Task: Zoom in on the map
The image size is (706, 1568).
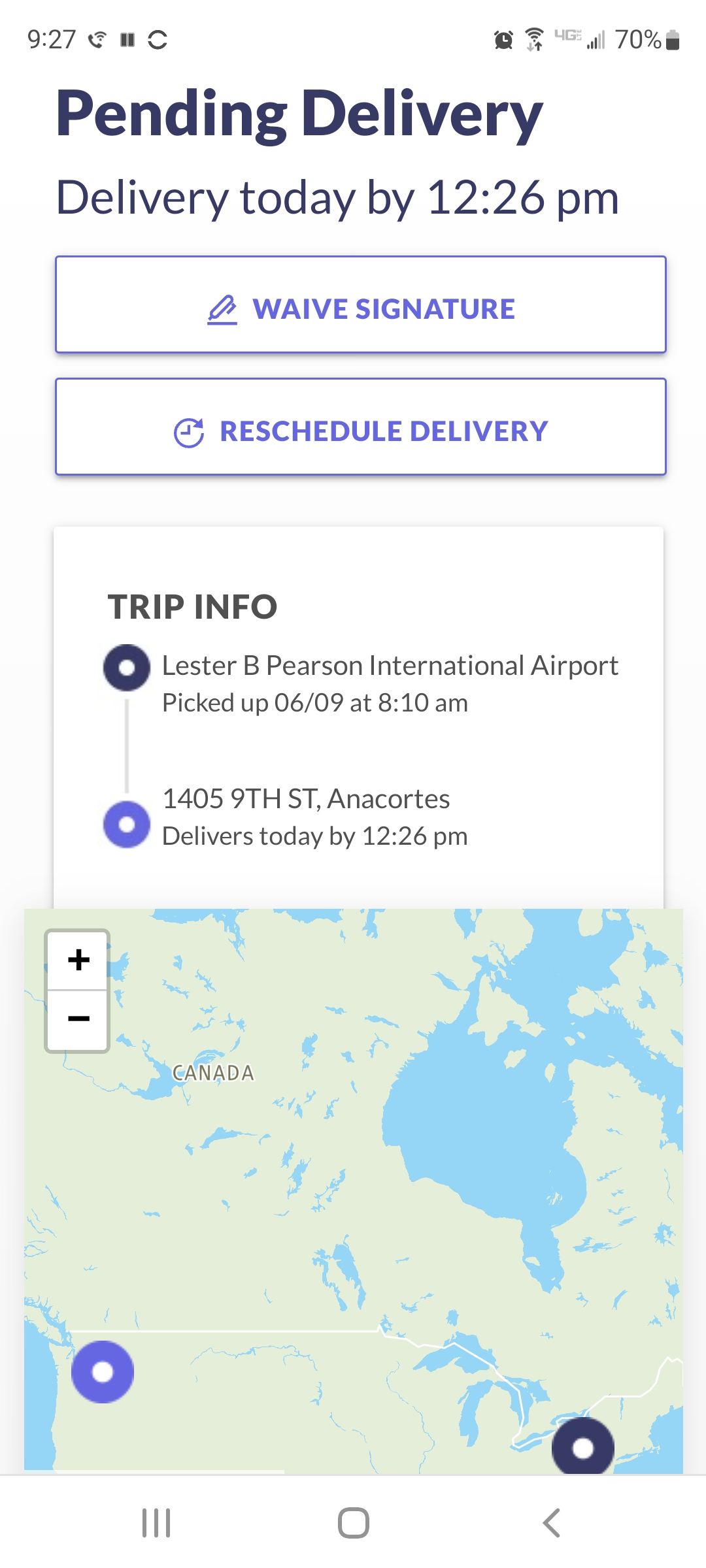Action: (x=78, y=960)
